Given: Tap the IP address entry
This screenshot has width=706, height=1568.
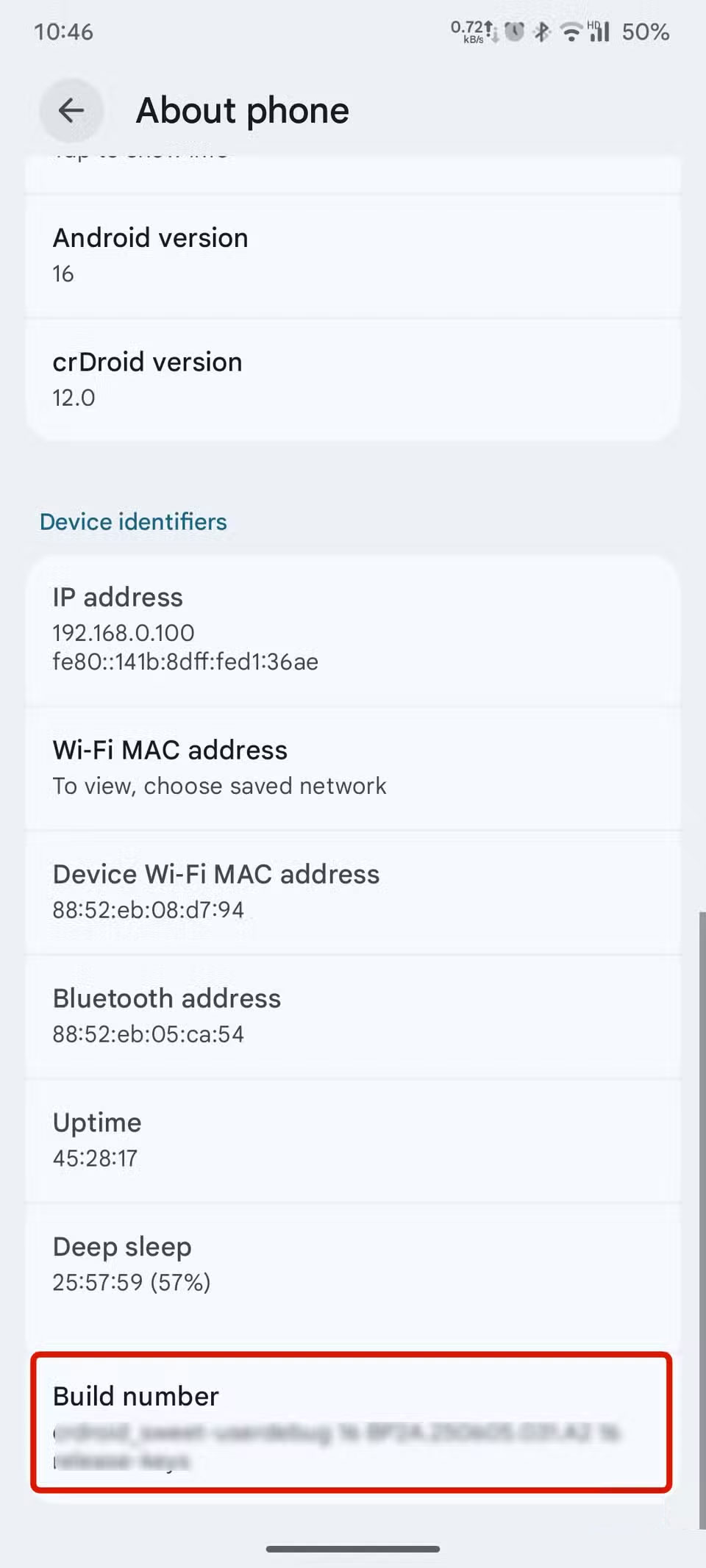Looking at the screenshot, I should 353,629.
